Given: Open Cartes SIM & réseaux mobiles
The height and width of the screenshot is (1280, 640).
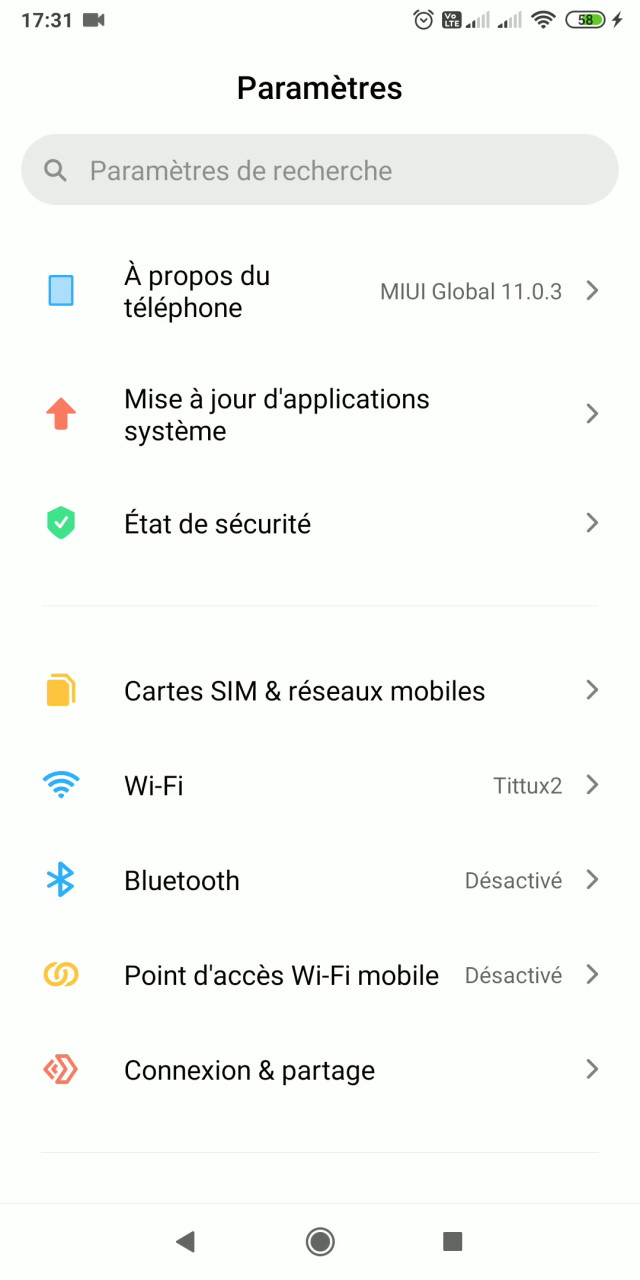Looking at the screenshot, I should [x=320, y=691].
